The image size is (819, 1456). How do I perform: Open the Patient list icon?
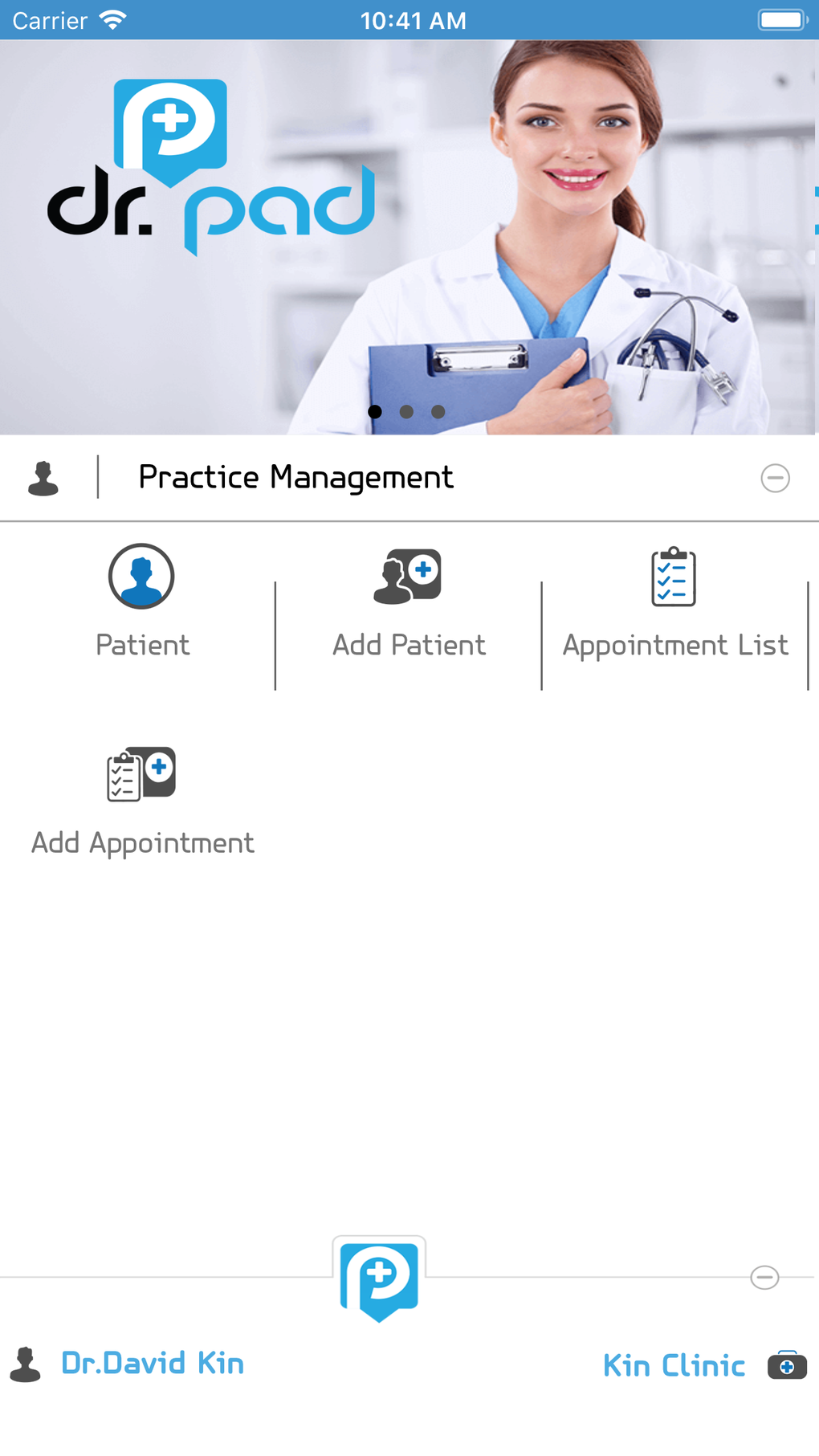tap(141, 576)
